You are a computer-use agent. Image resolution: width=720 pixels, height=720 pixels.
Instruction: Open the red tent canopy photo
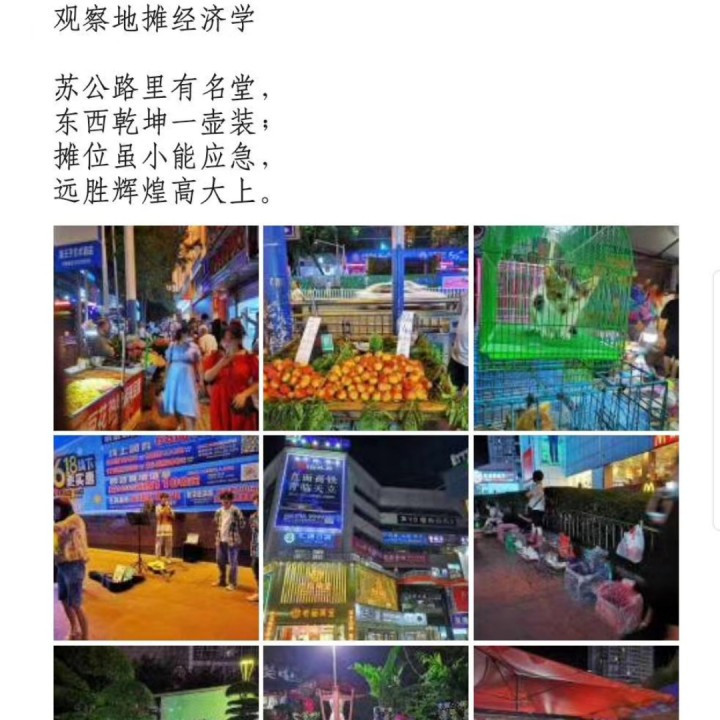575,683
